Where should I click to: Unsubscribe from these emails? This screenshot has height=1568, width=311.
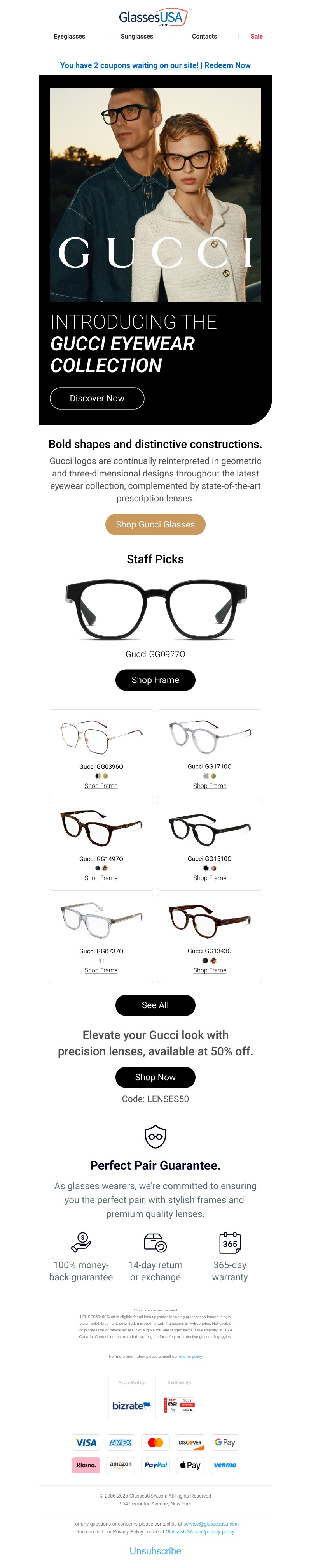(155, 1551)
